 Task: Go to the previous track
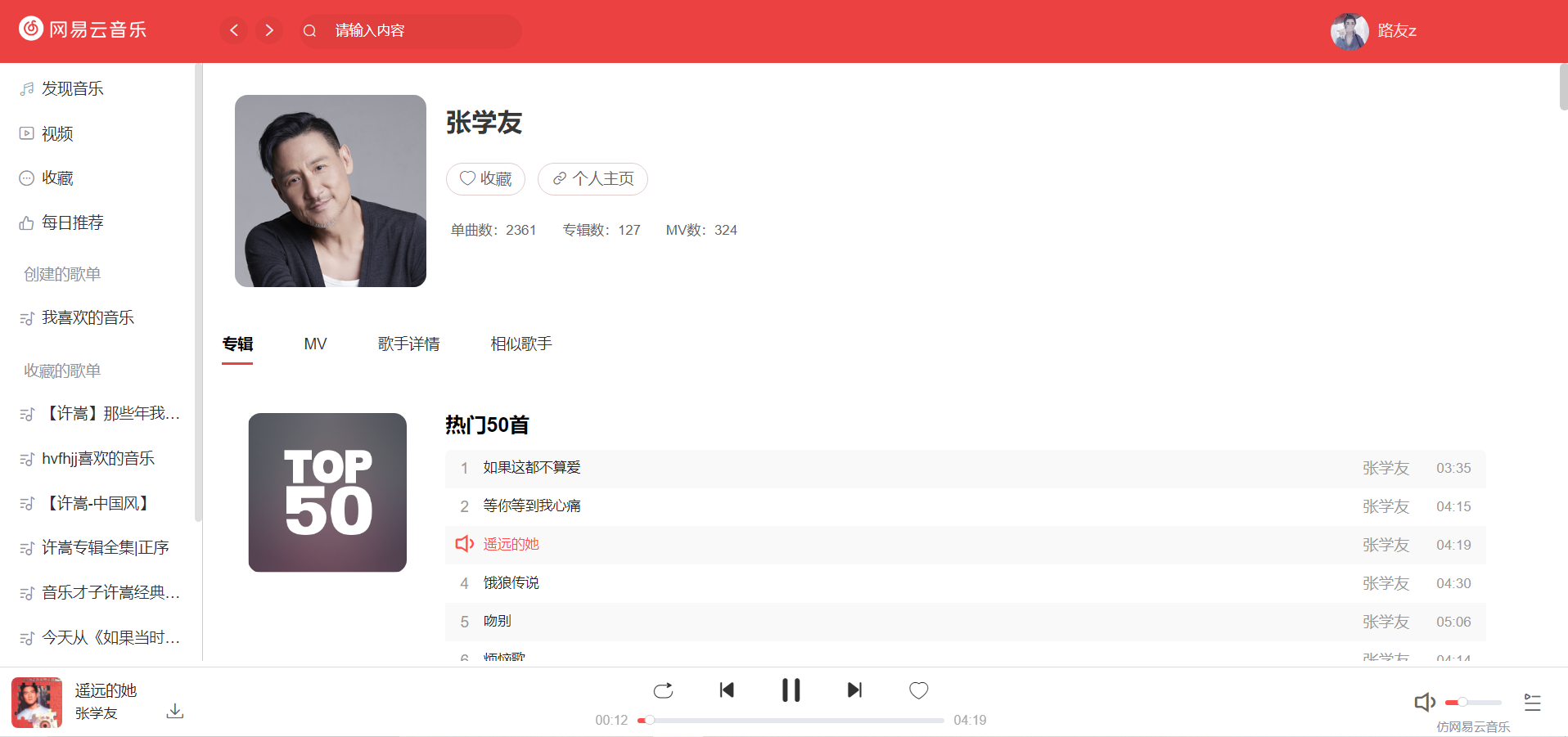click(726, 690)
